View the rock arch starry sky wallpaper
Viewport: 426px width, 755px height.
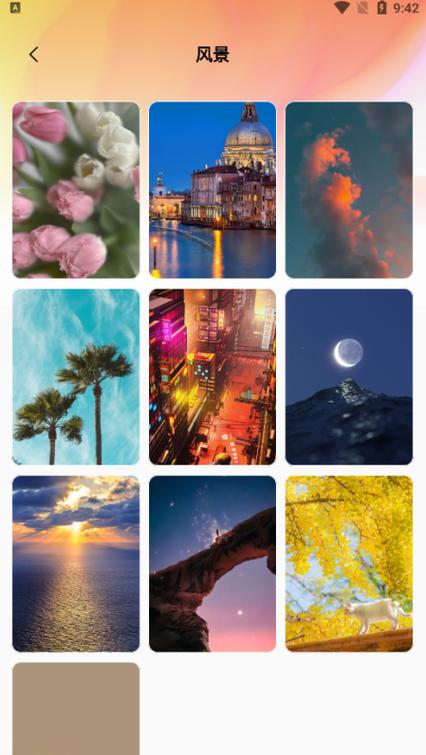point(212,564)
